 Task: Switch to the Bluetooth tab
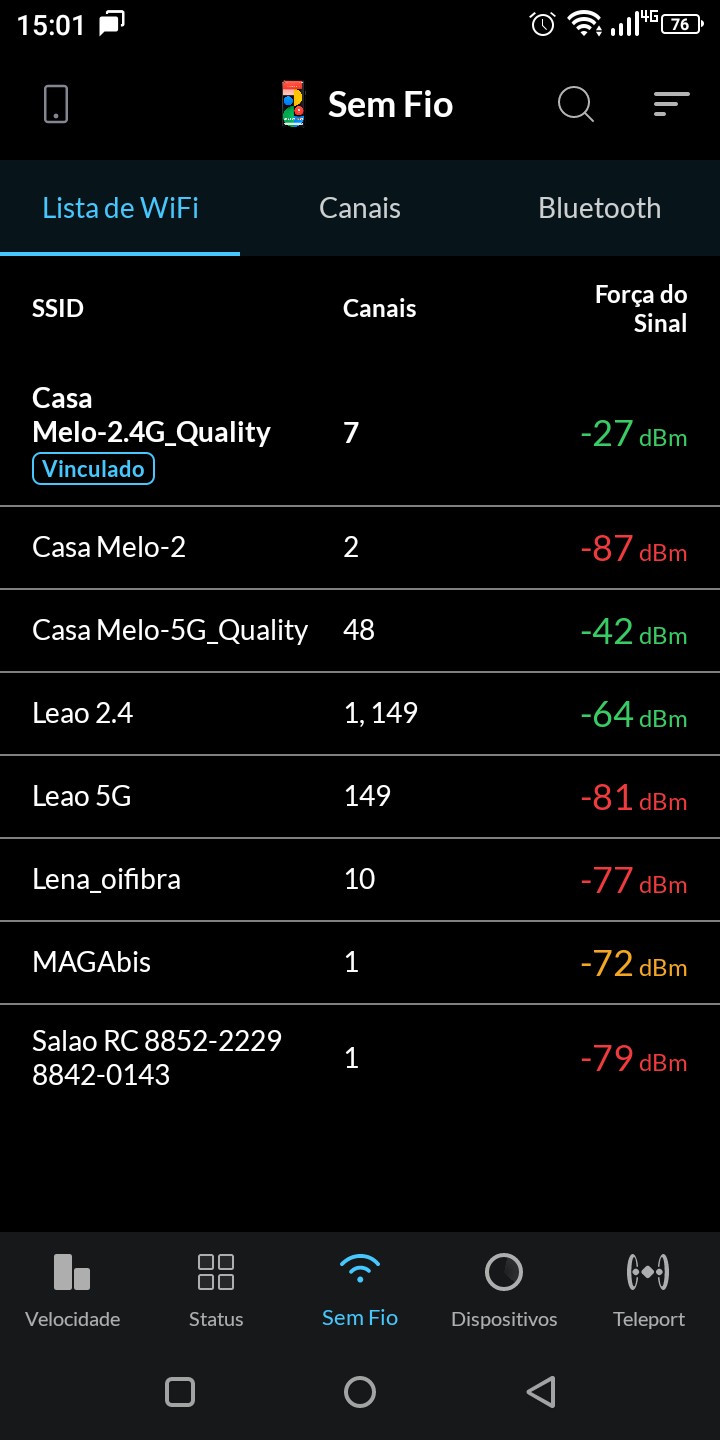pyautogui.click(x=599, y=208)
